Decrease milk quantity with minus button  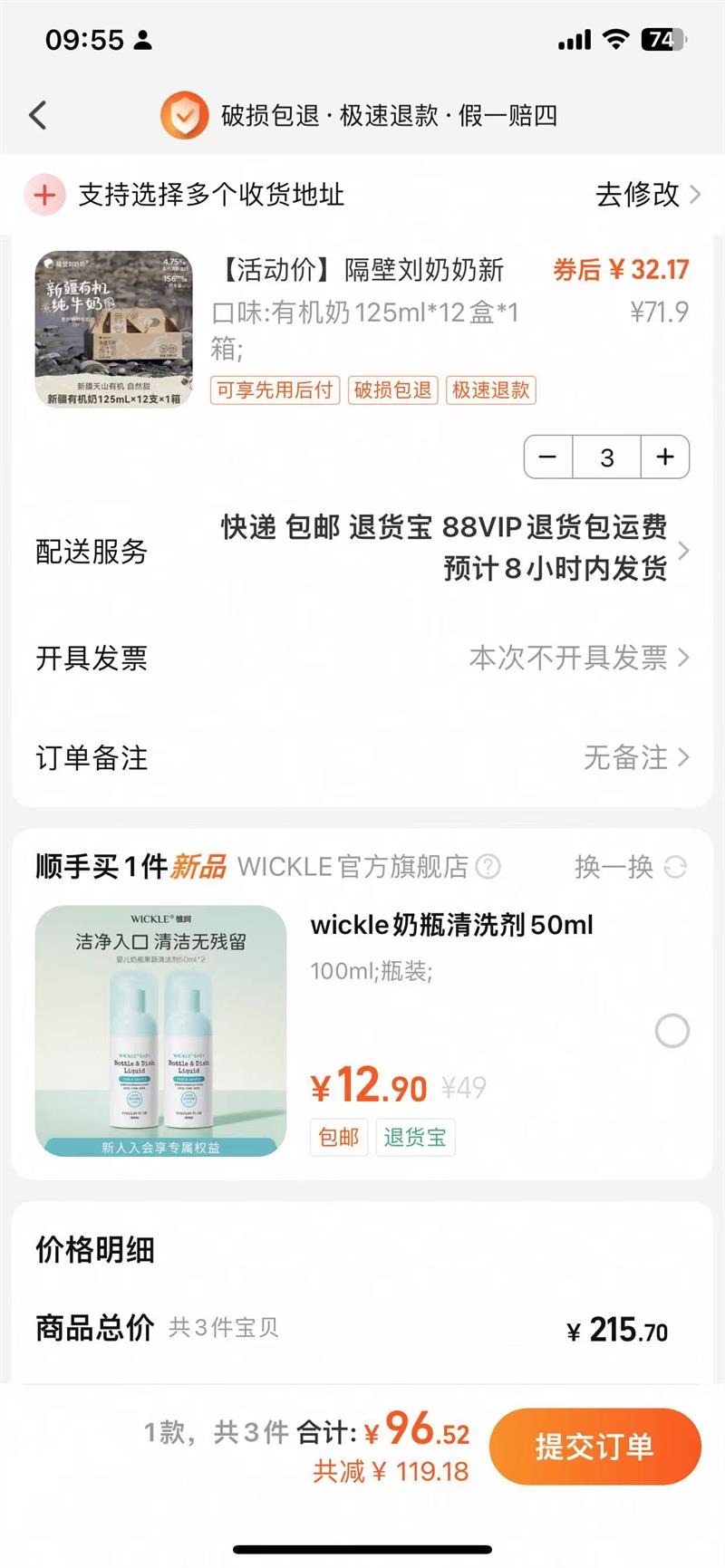pyautogui.click(x=547, y=457)
